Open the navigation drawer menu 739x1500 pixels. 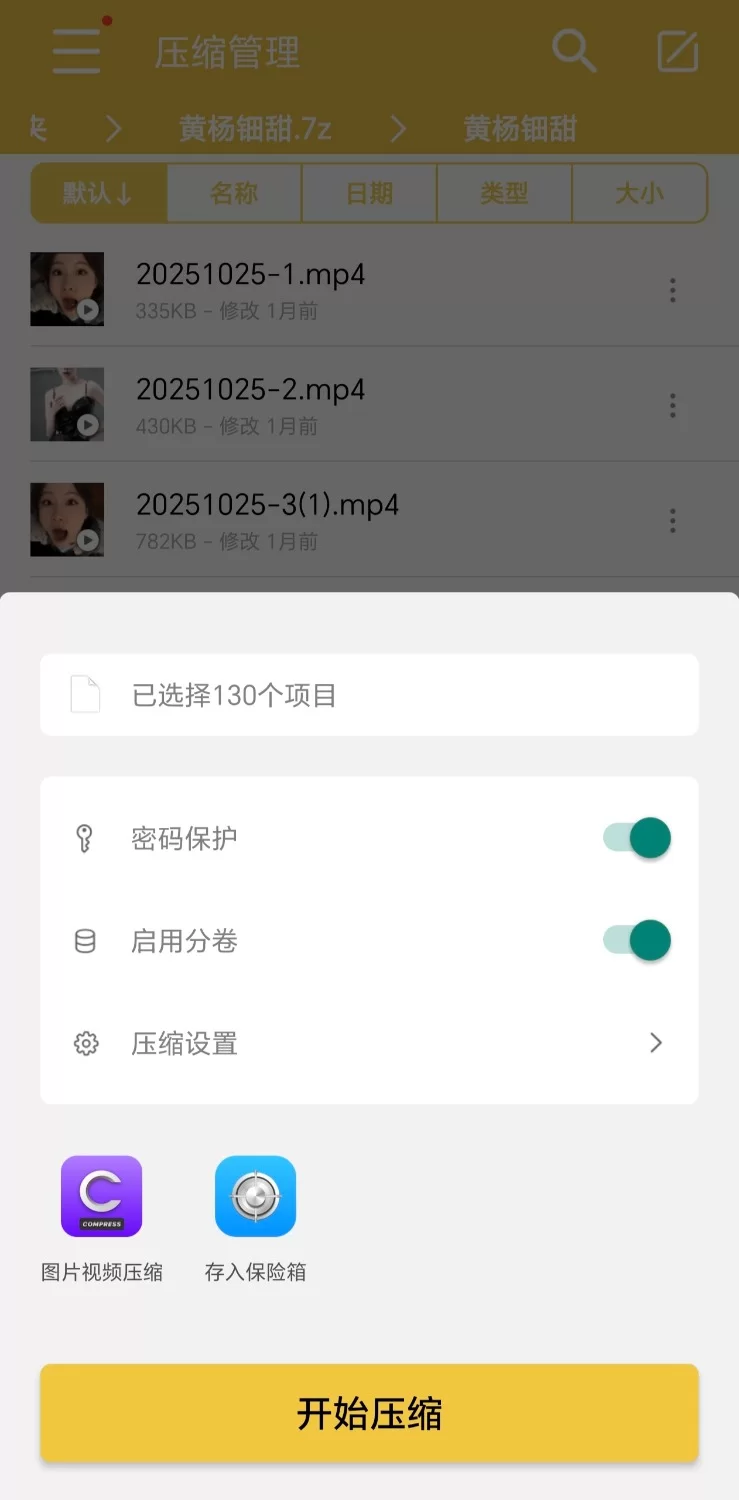point(75,50)
